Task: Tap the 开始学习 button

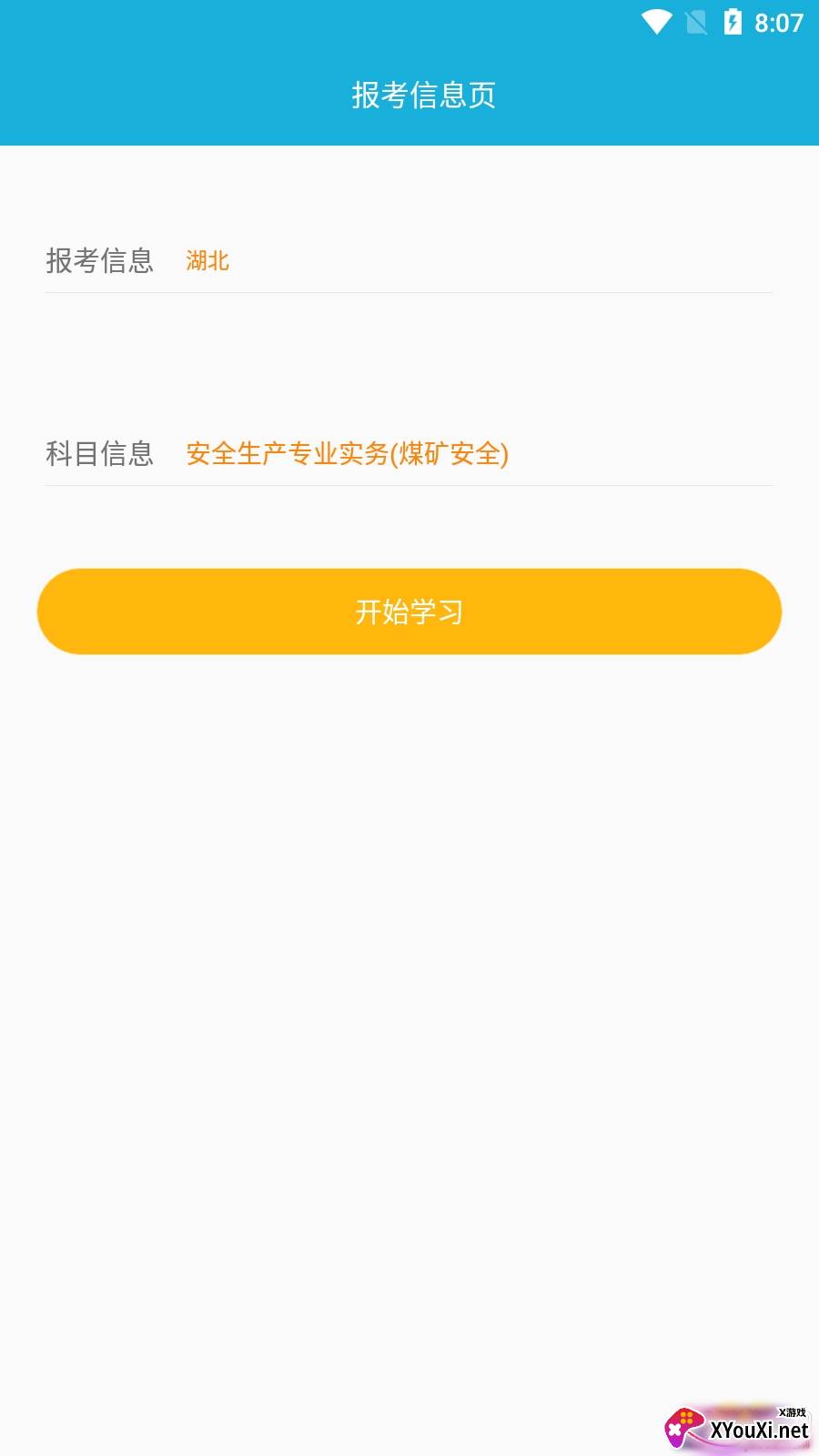Action: tap(409, 611)
